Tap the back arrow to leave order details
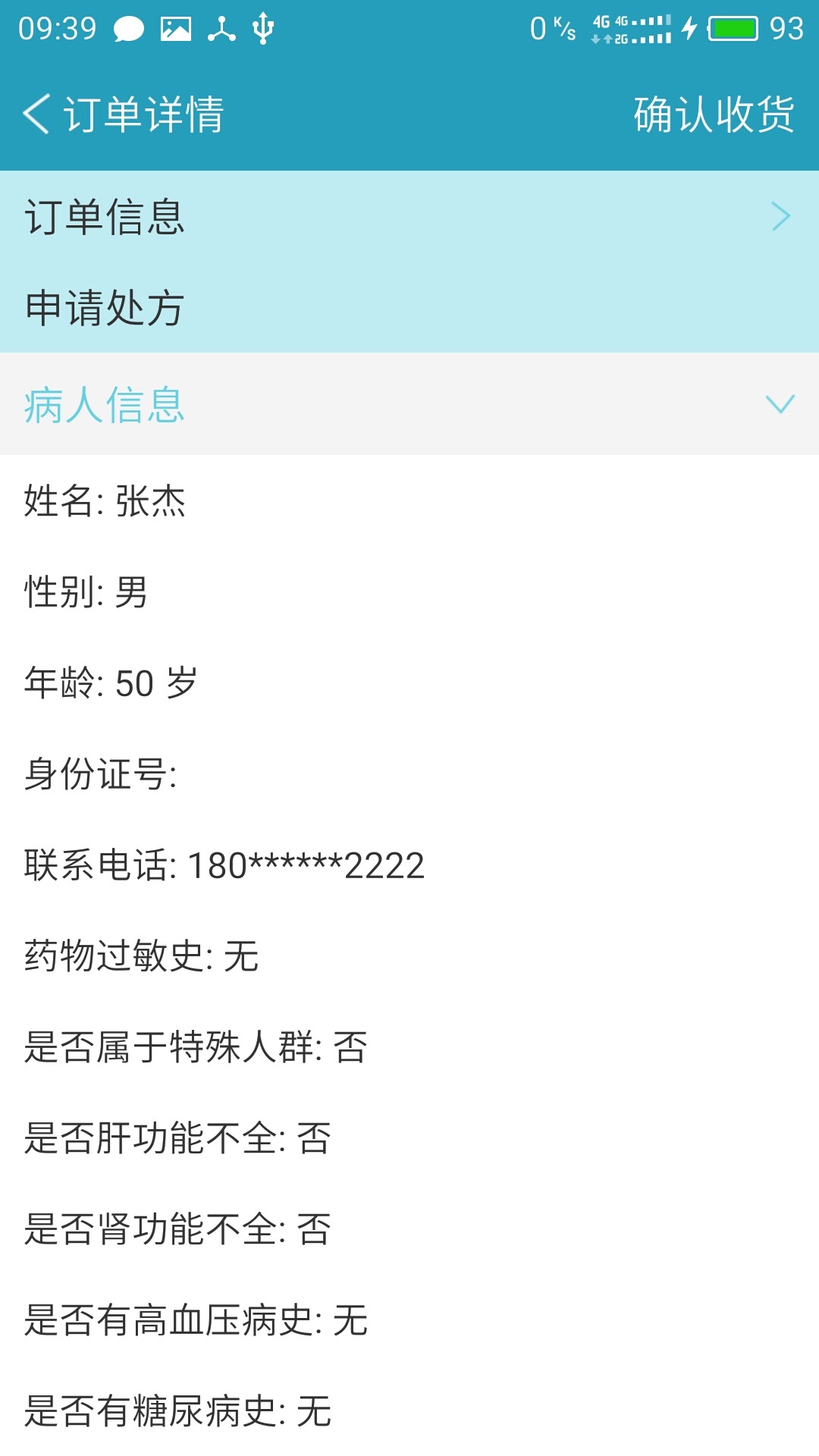 pos(34,114)
